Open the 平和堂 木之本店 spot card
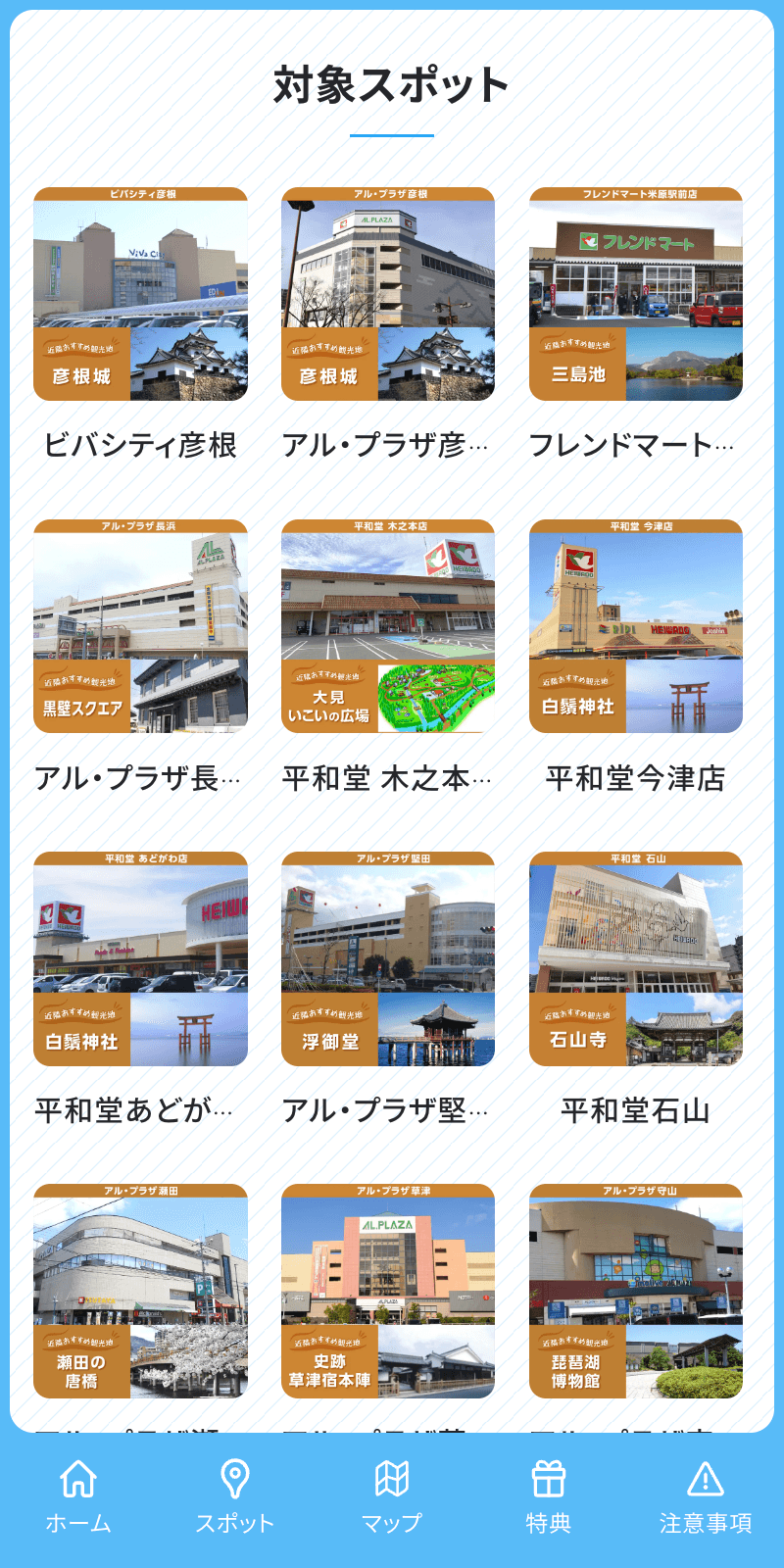Image resolution: width=784 pixels, height=1568 pixels. [x=389, y=627]
